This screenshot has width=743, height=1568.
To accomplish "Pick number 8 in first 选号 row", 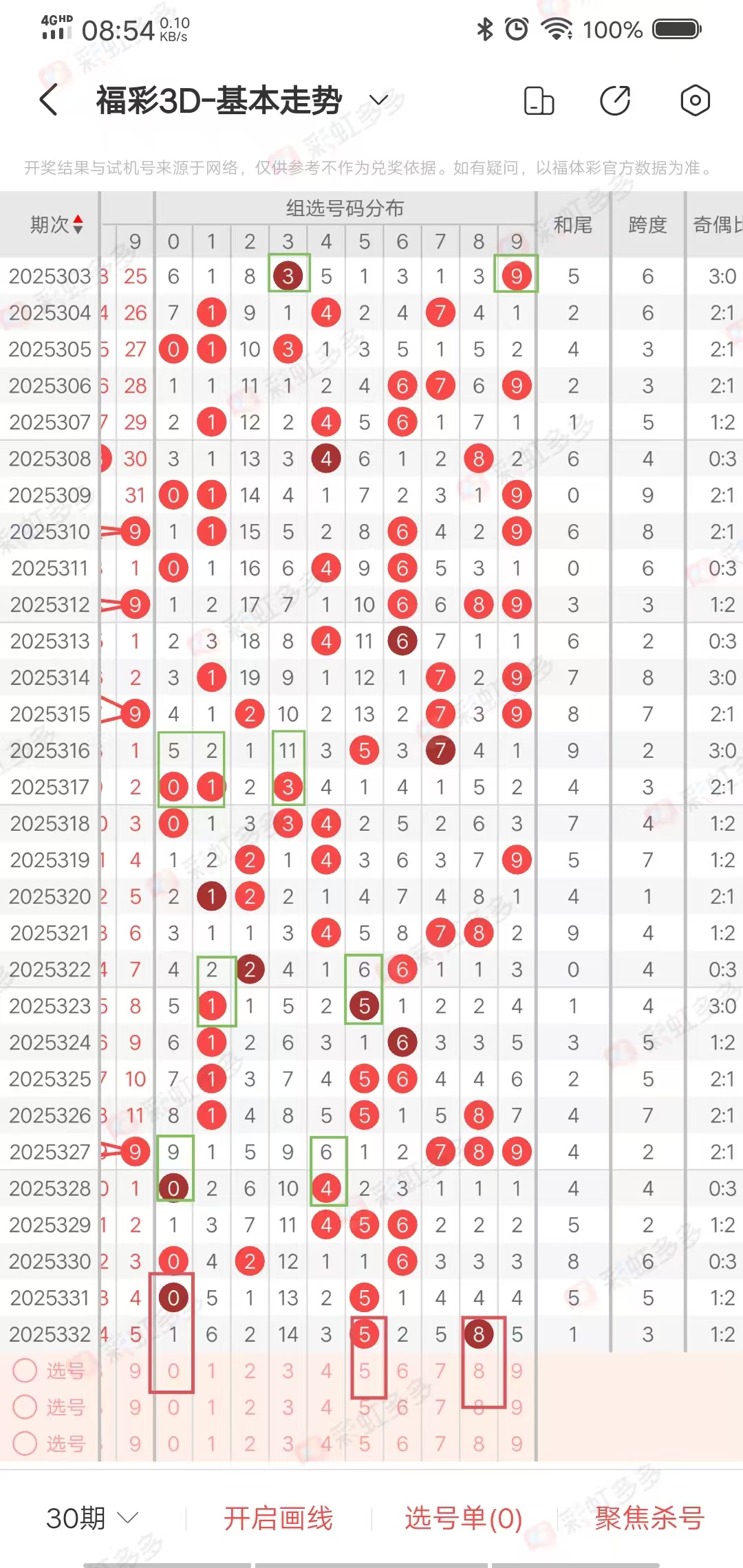I will (479, 1371).
